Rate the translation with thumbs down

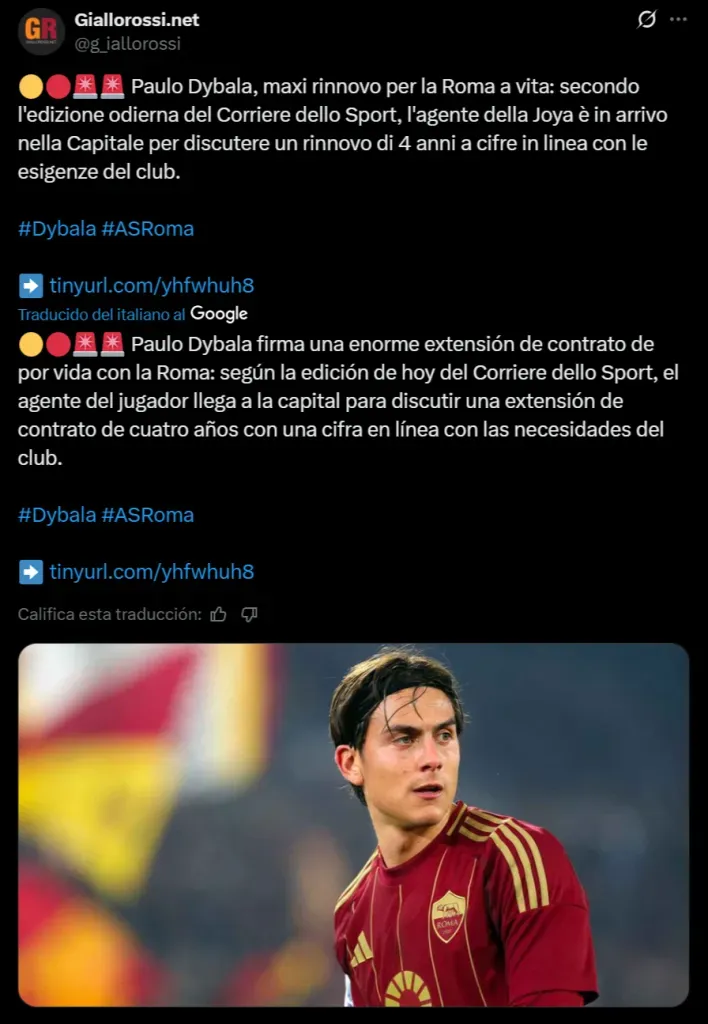tap(250, 614)
